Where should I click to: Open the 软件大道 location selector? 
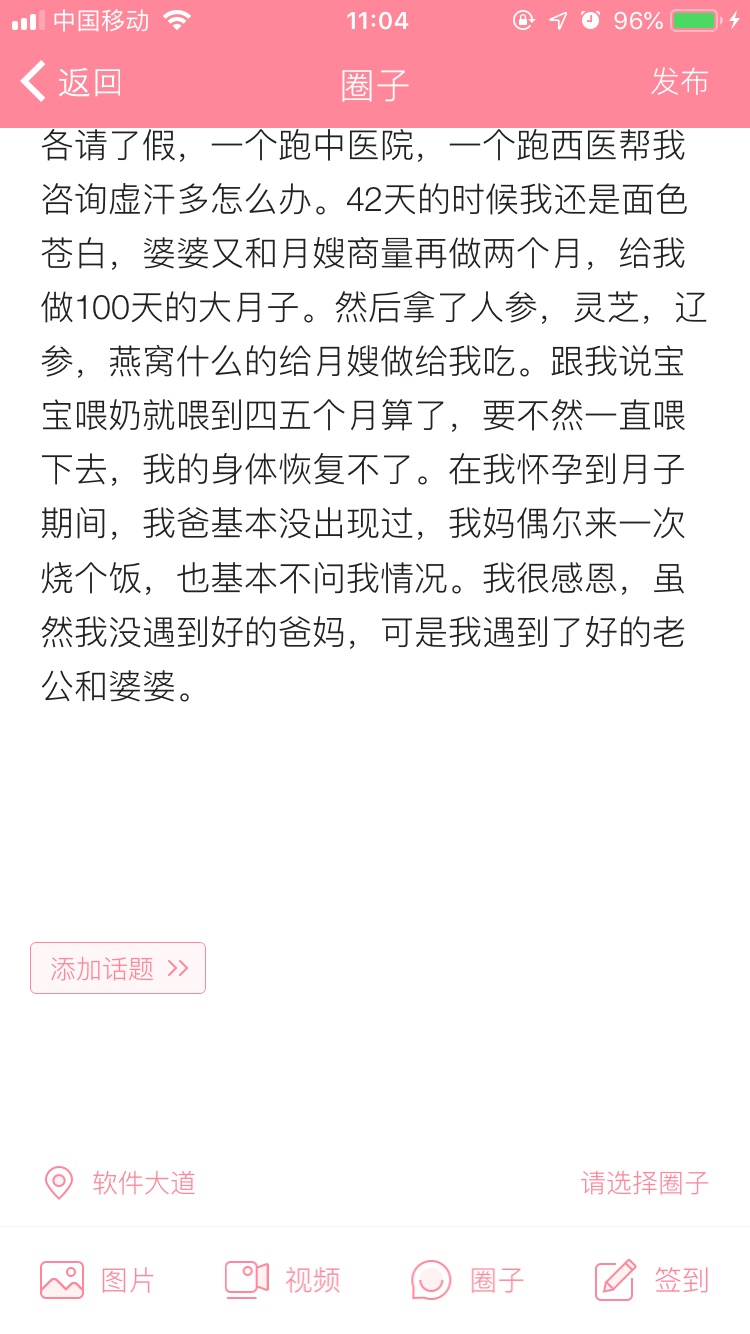pyautogui.click(x=120, y=1183)
